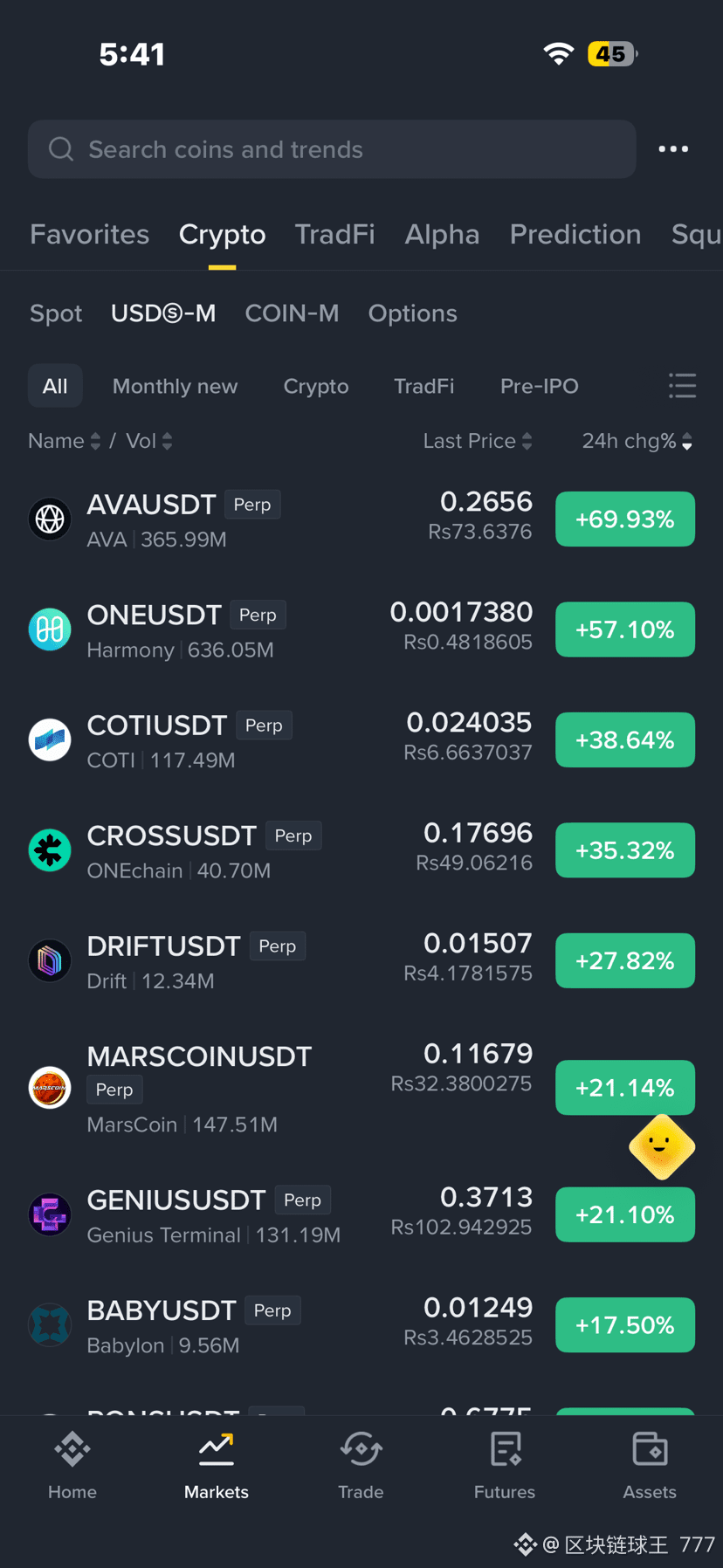Switch to the Favorites tab
Screen dimensions: 723x1568
click(x=89, y=234)
